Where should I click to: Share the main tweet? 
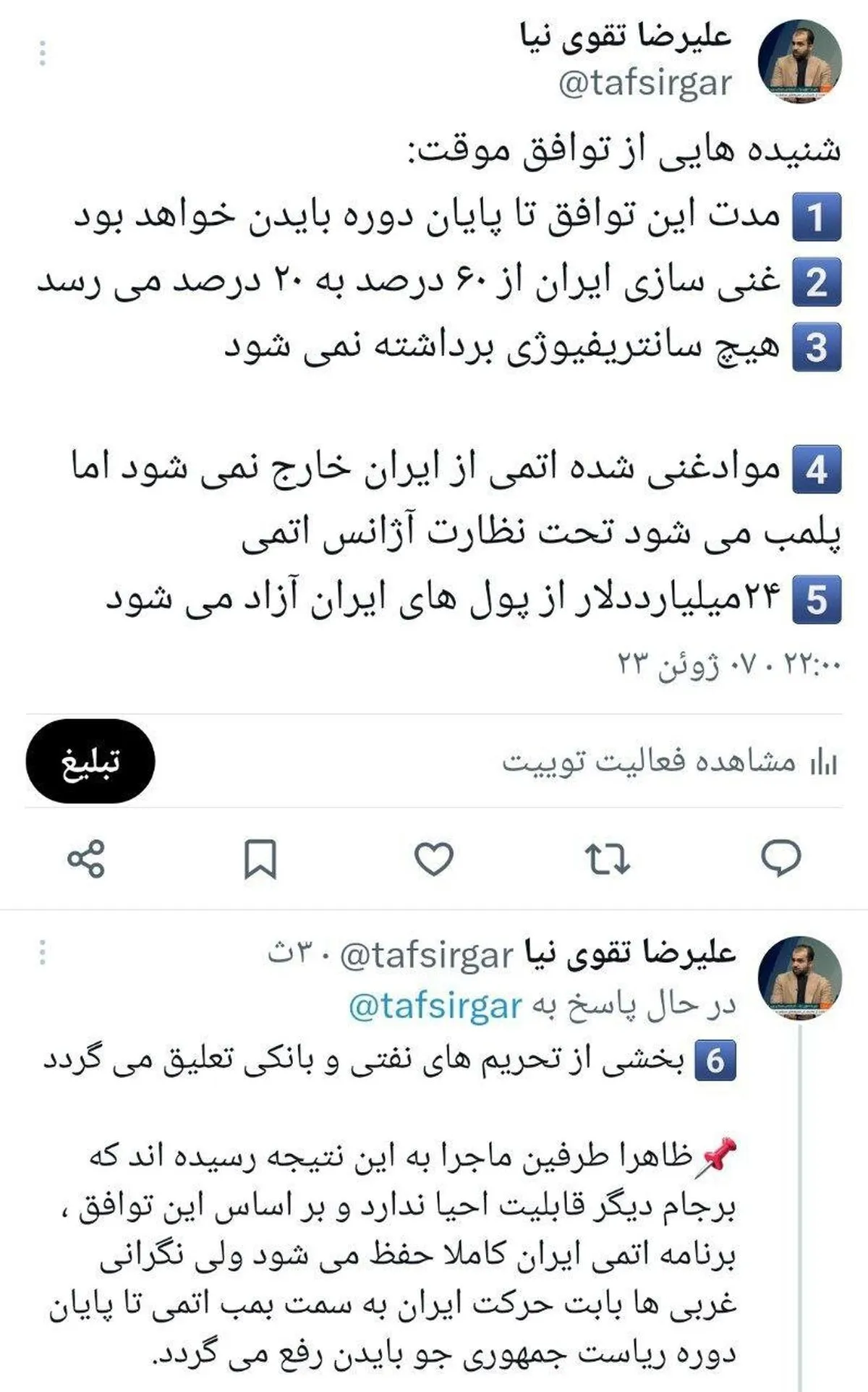pos(86,859)
